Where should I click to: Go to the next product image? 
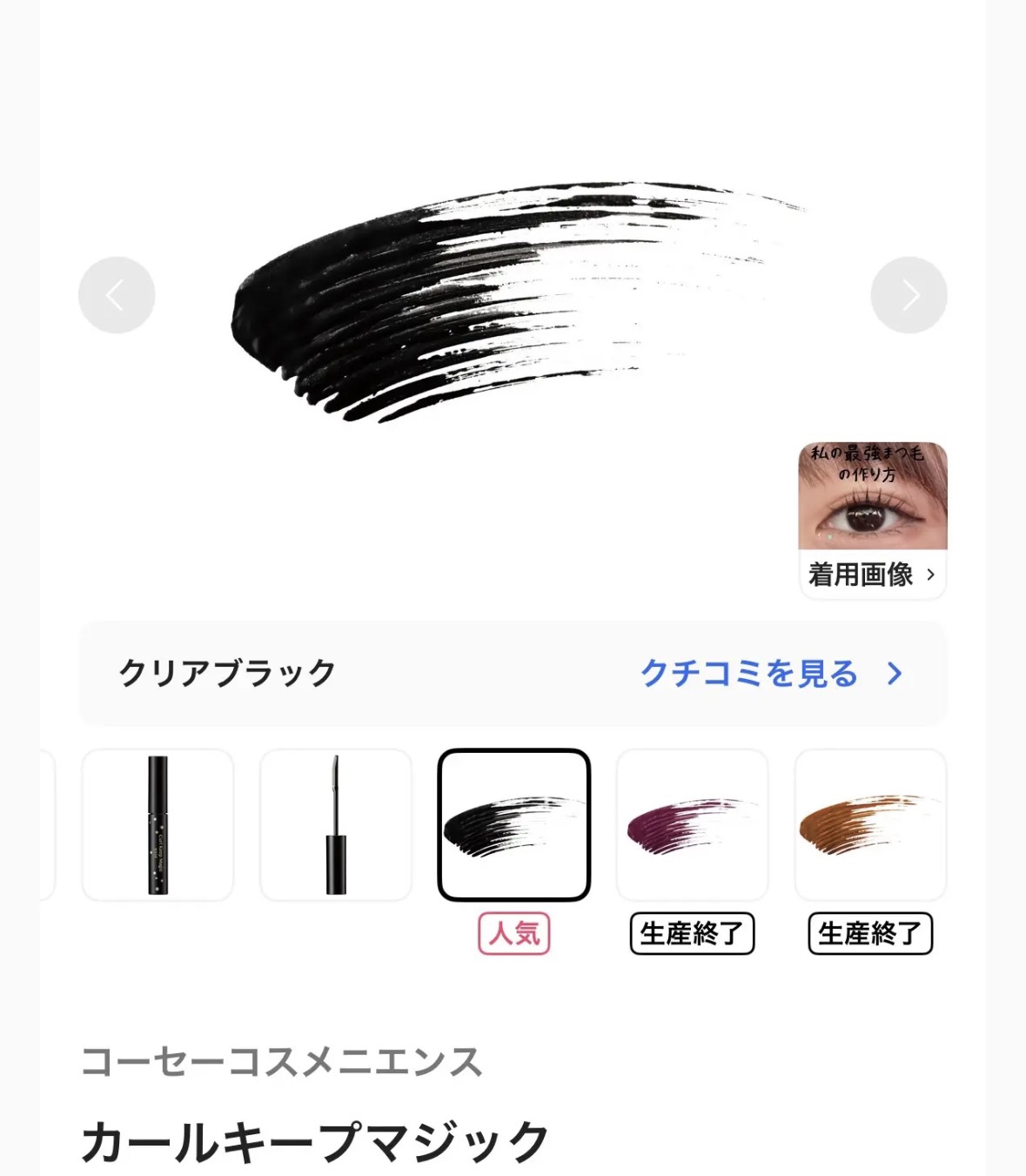pos(909,295)
